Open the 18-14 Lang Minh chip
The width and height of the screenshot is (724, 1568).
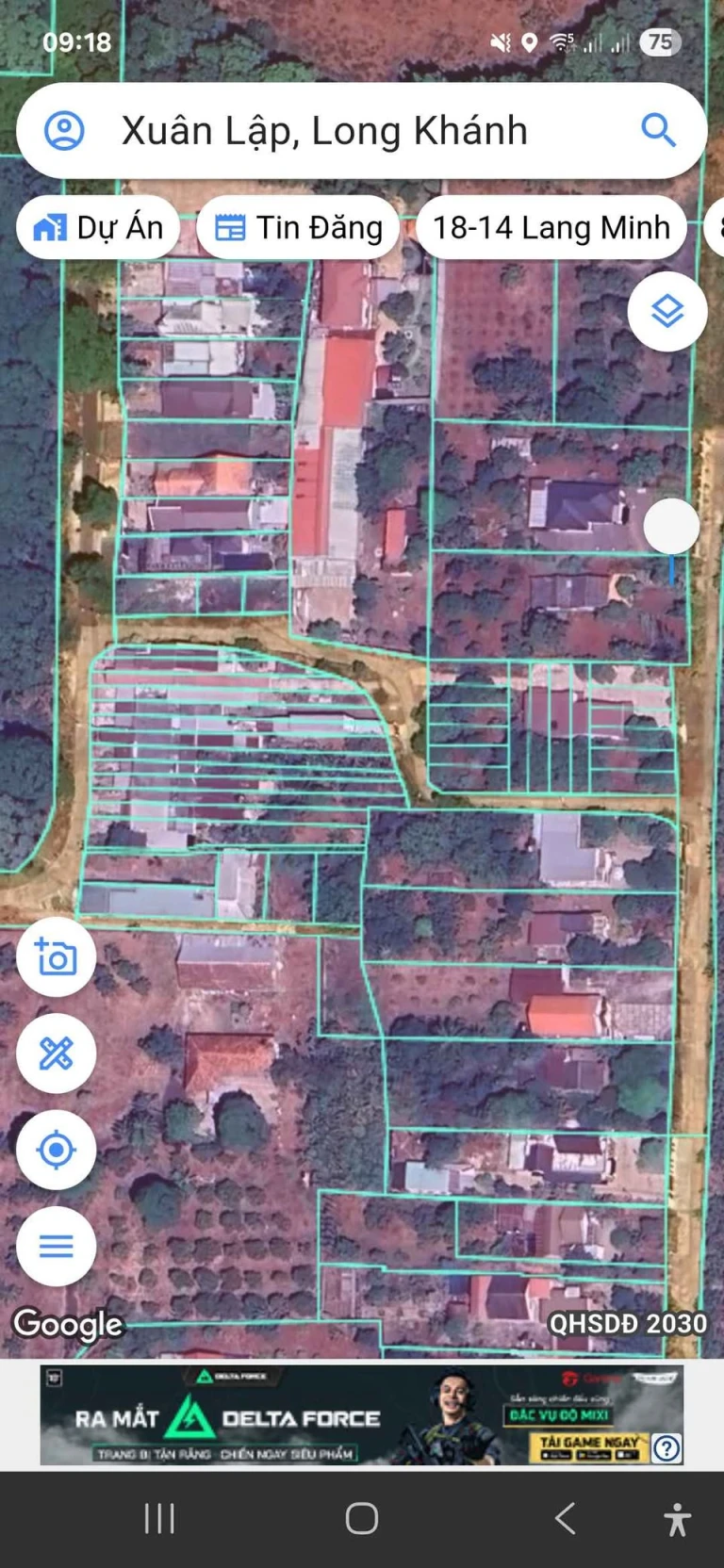(551, 227)
